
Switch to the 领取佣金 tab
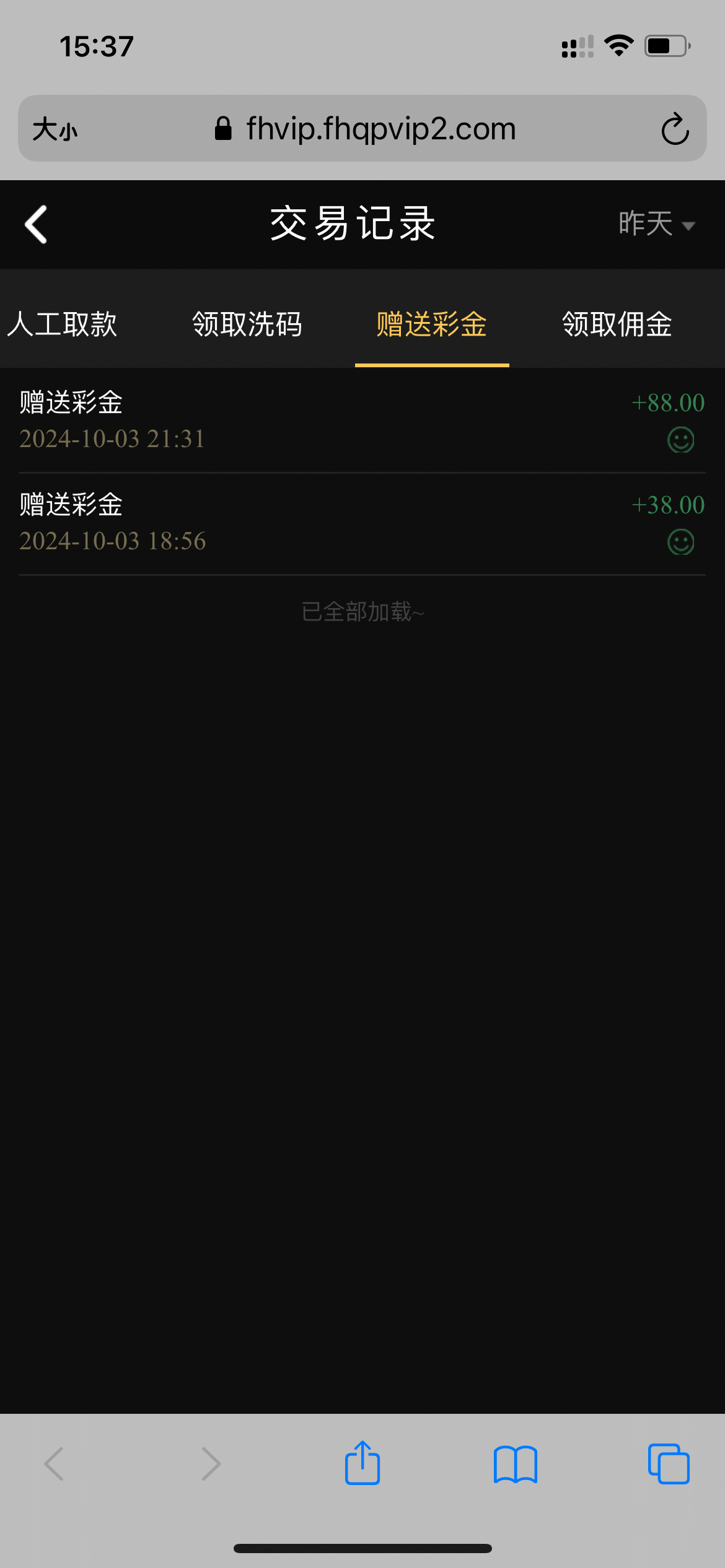617,324
